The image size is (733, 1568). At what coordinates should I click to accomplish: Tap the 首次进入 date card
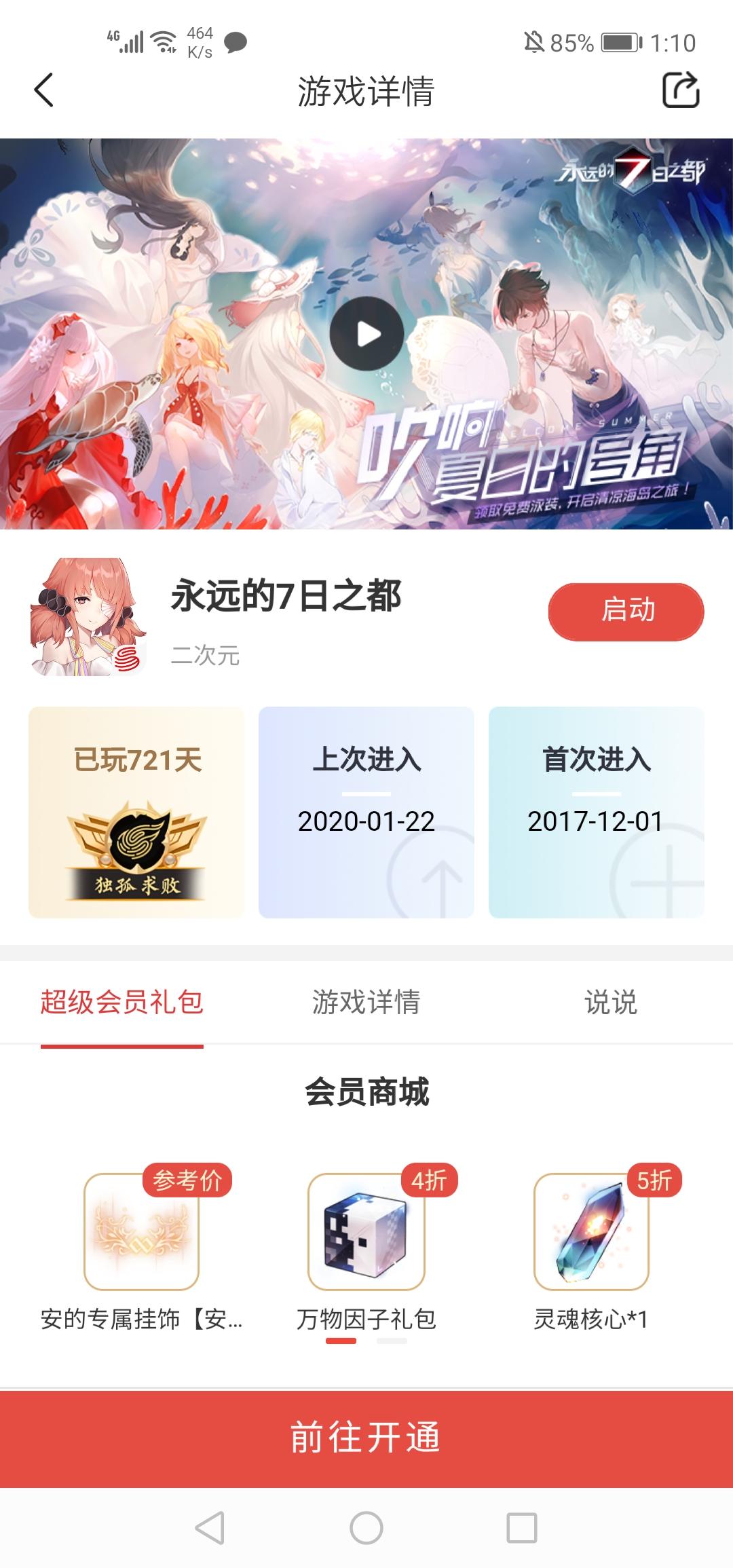(x=597, y=815)
